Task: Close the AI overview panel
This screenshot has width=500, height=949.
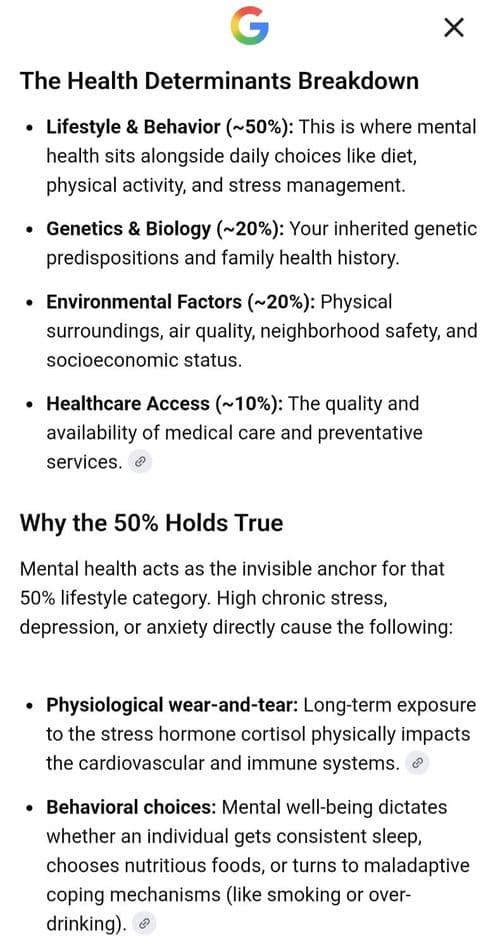Action: coord(453,27)
